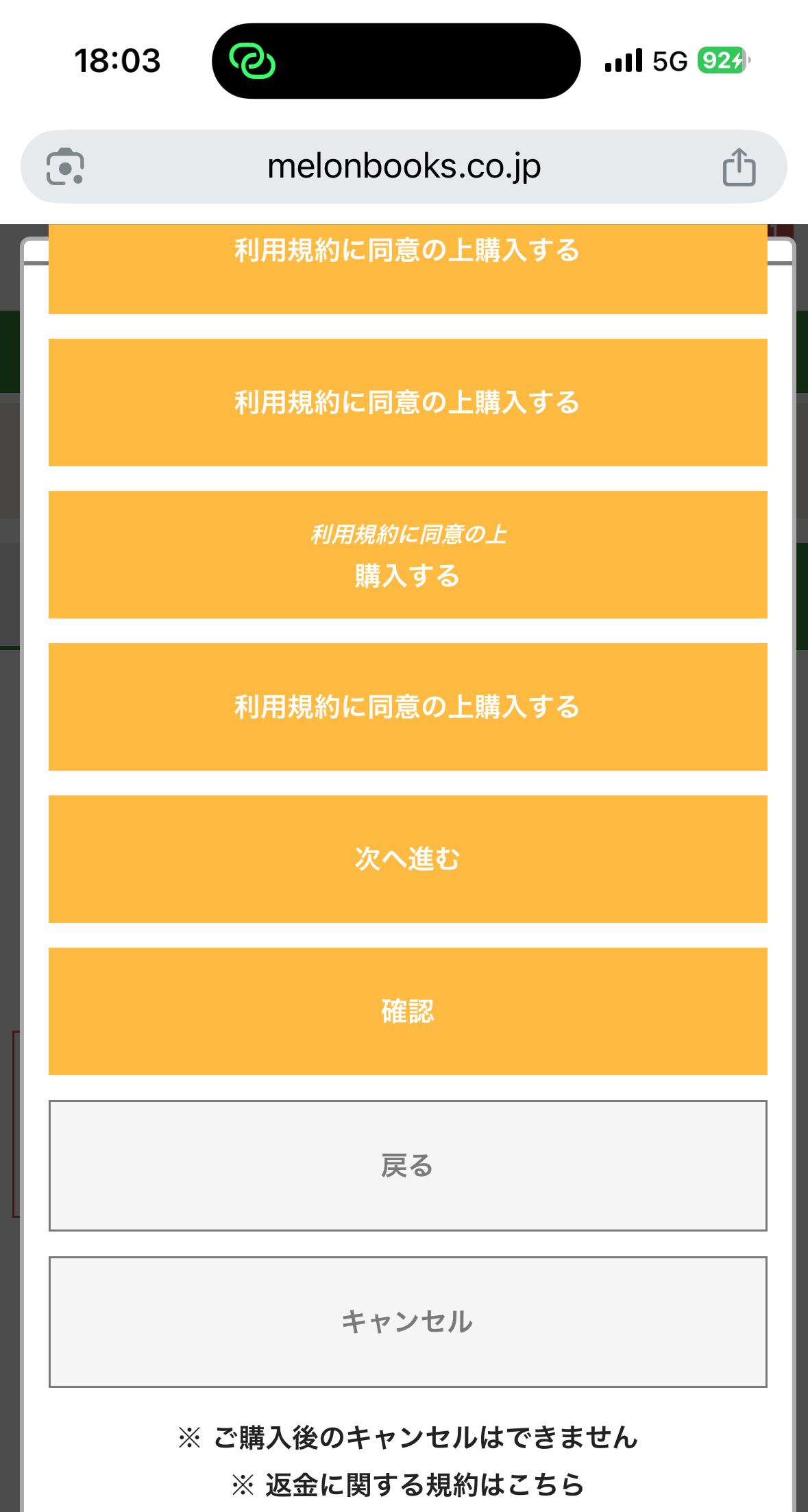
Task: Tap the melonbooks.co.jp address field
Action: click(404, 167)
